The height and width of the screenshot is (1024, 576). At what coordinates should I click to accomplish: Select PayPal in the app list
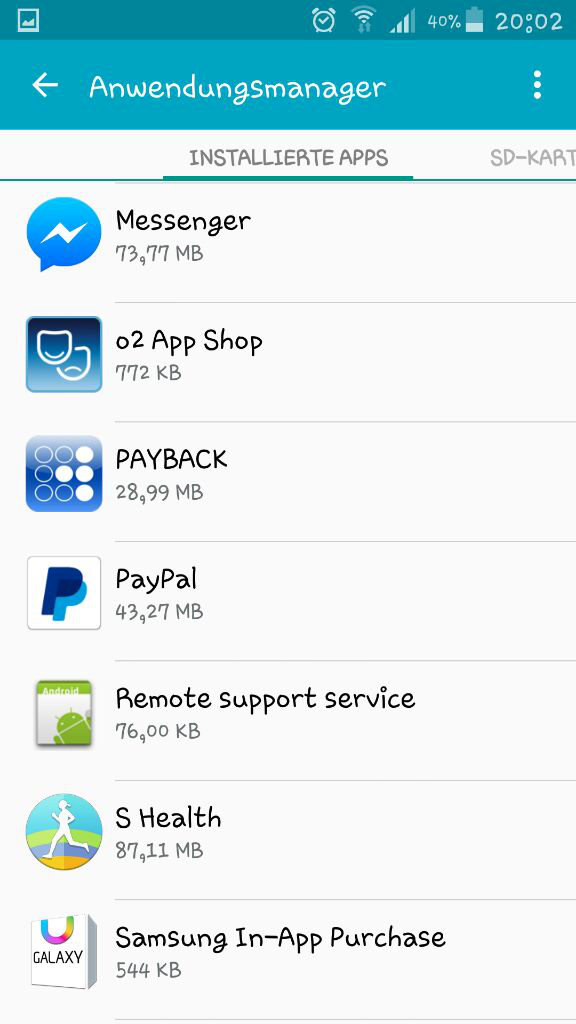tap(288, 601)
